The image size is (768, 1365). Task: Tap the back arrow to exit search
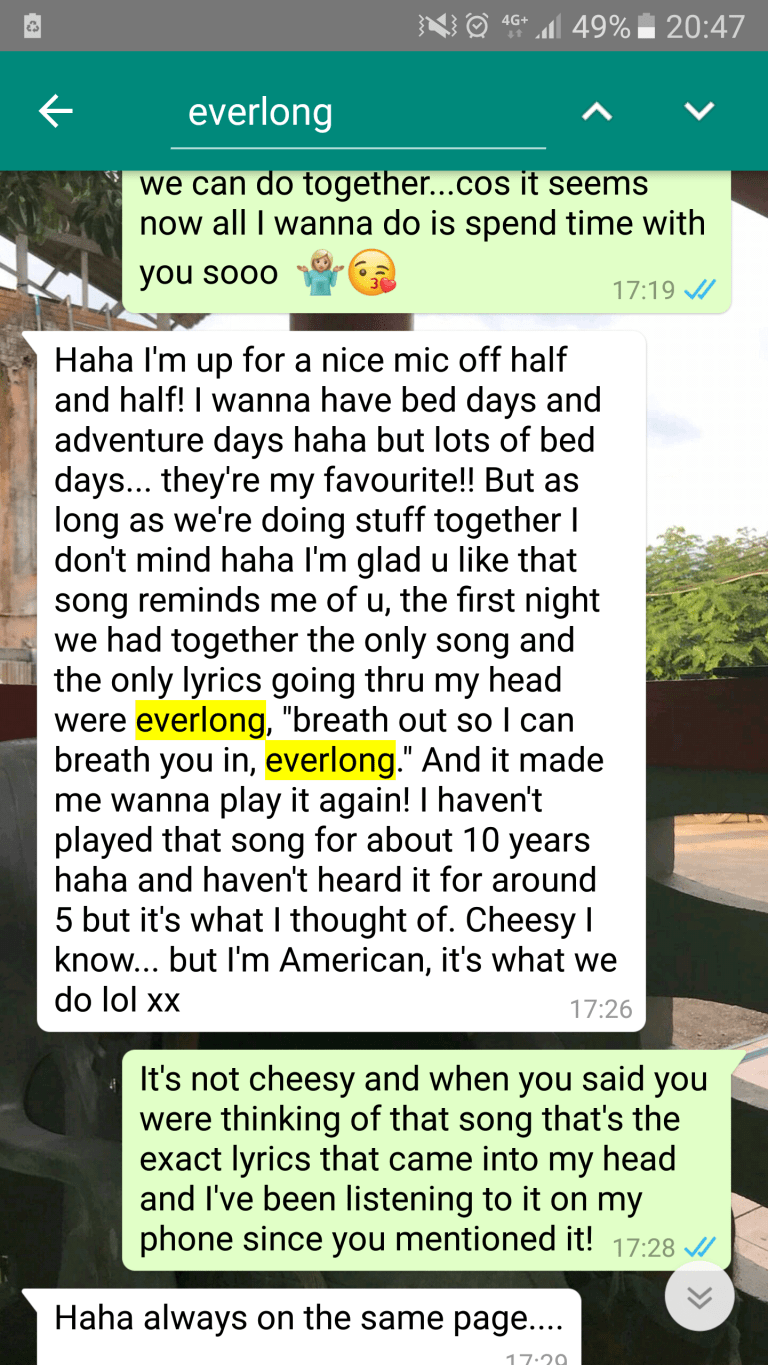[x=56, y=111]
